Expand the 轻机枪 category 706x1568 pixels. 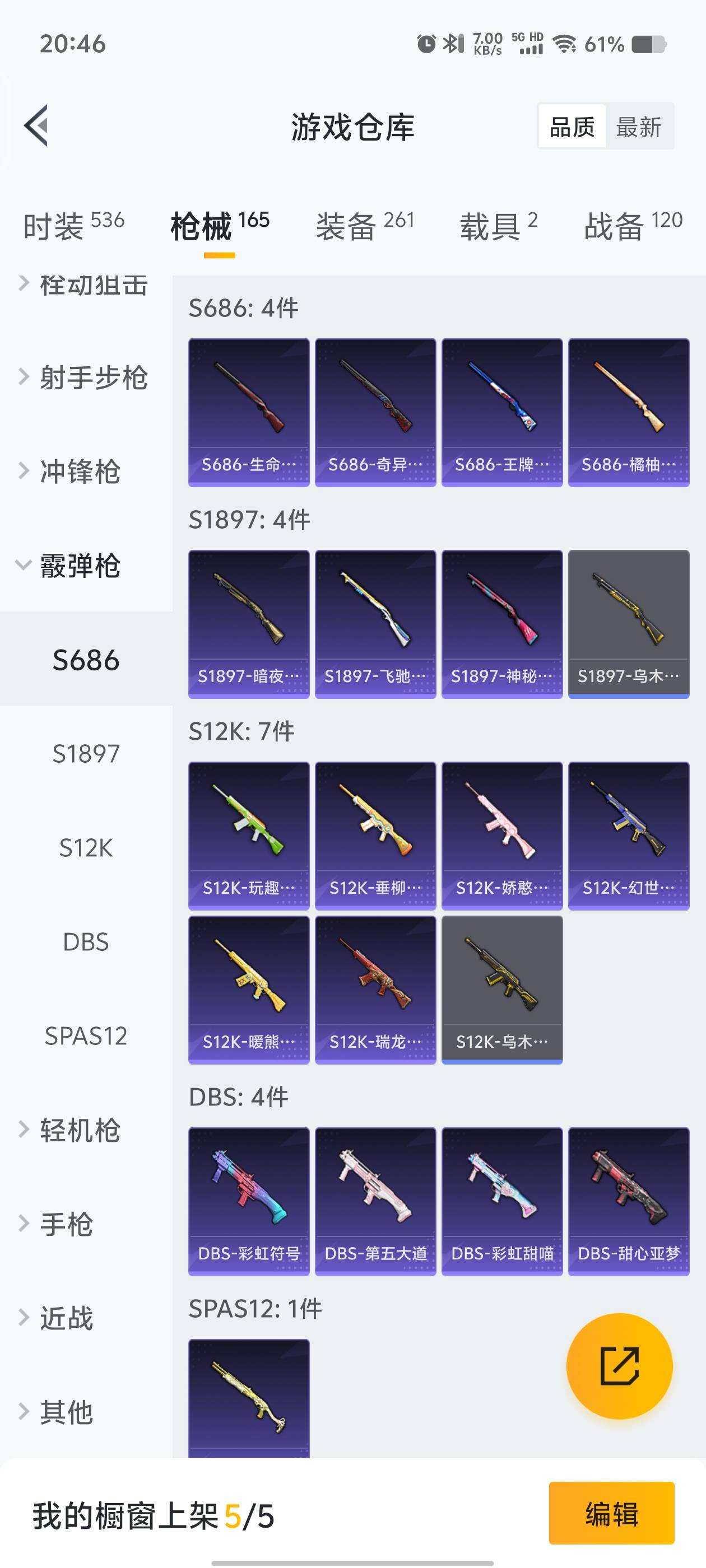[79, 1130]
